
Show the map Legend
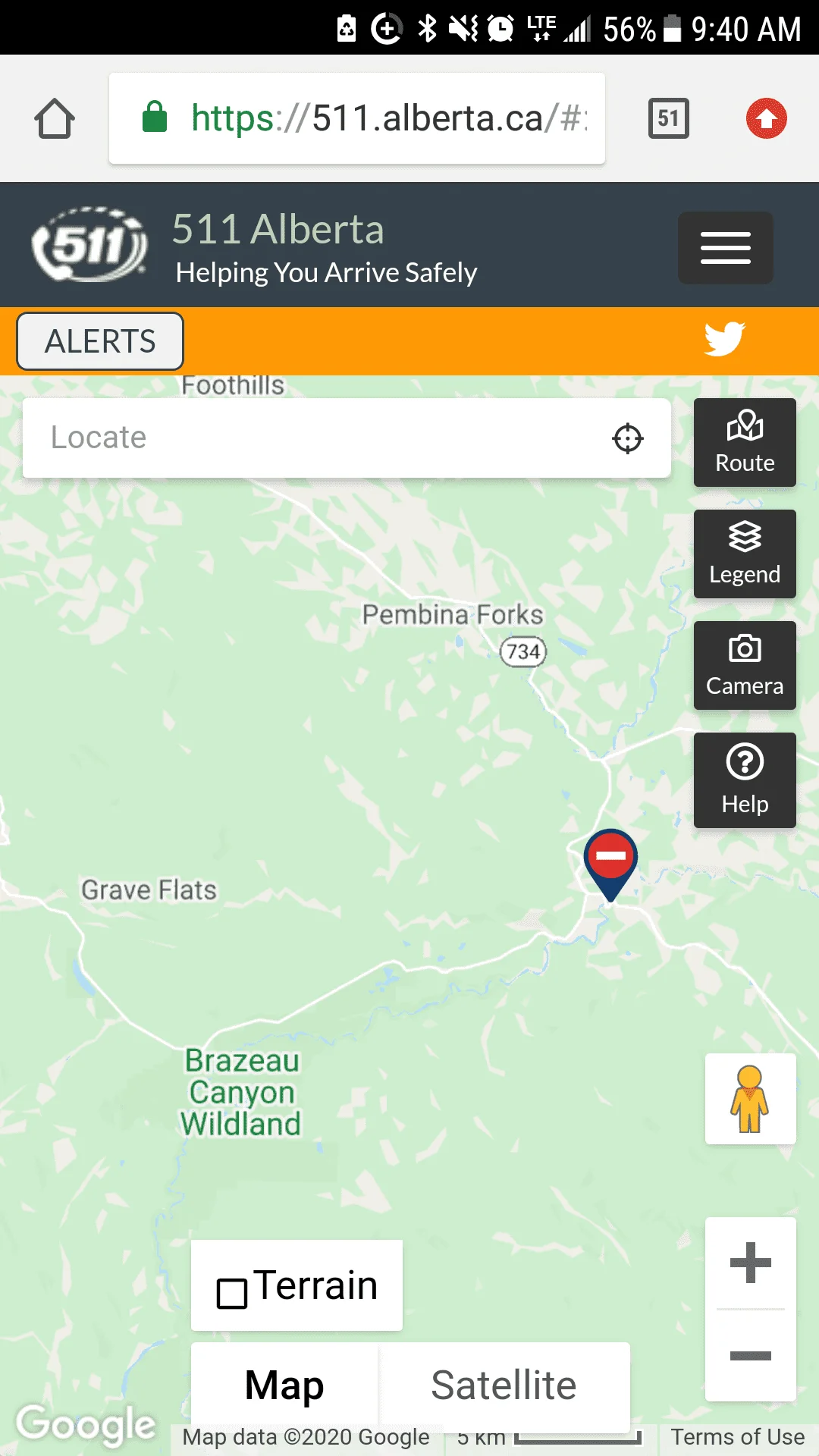pyautogui.click(x=745, y=554)
